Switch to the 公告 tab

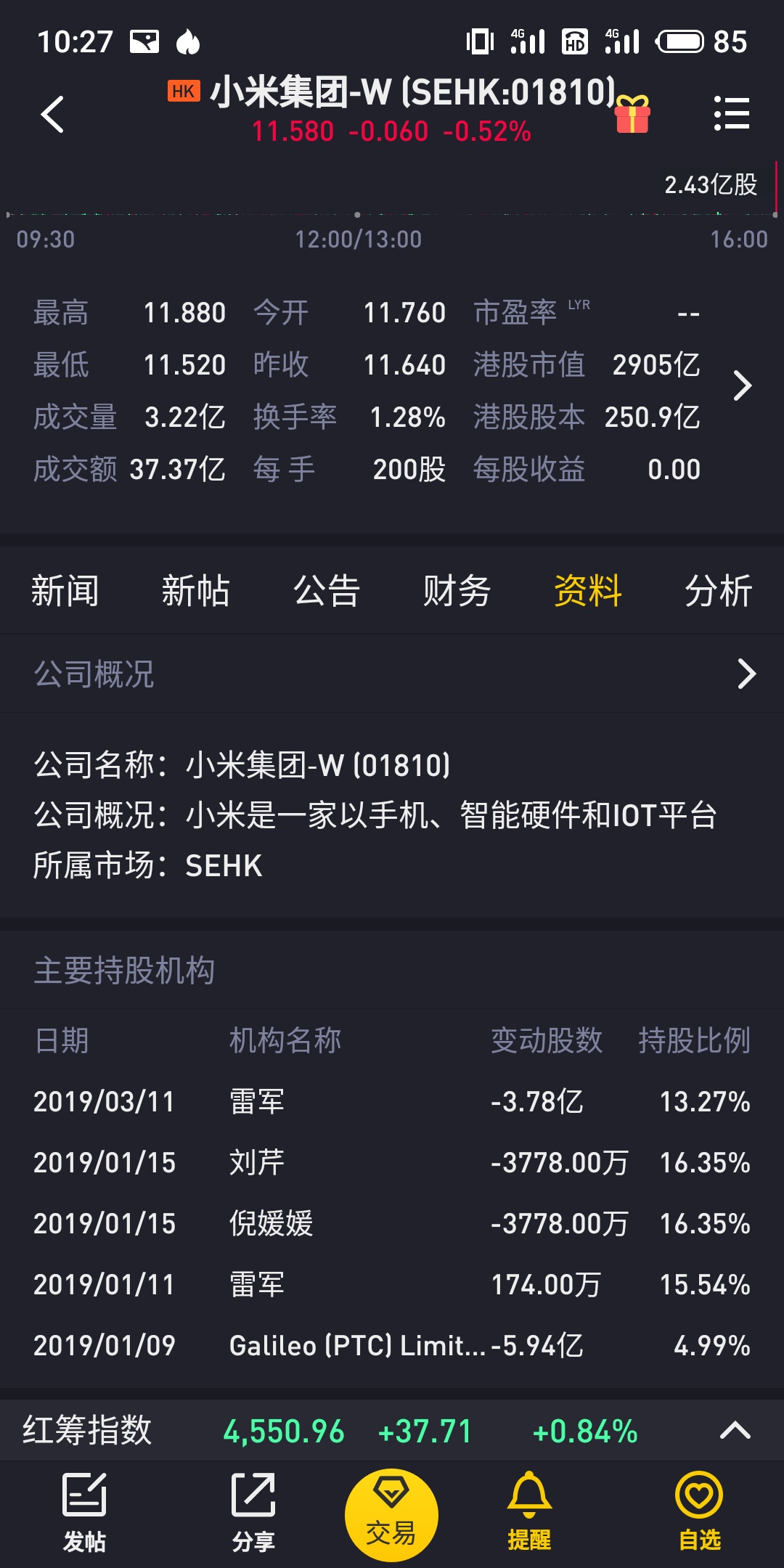pos(327,590)
